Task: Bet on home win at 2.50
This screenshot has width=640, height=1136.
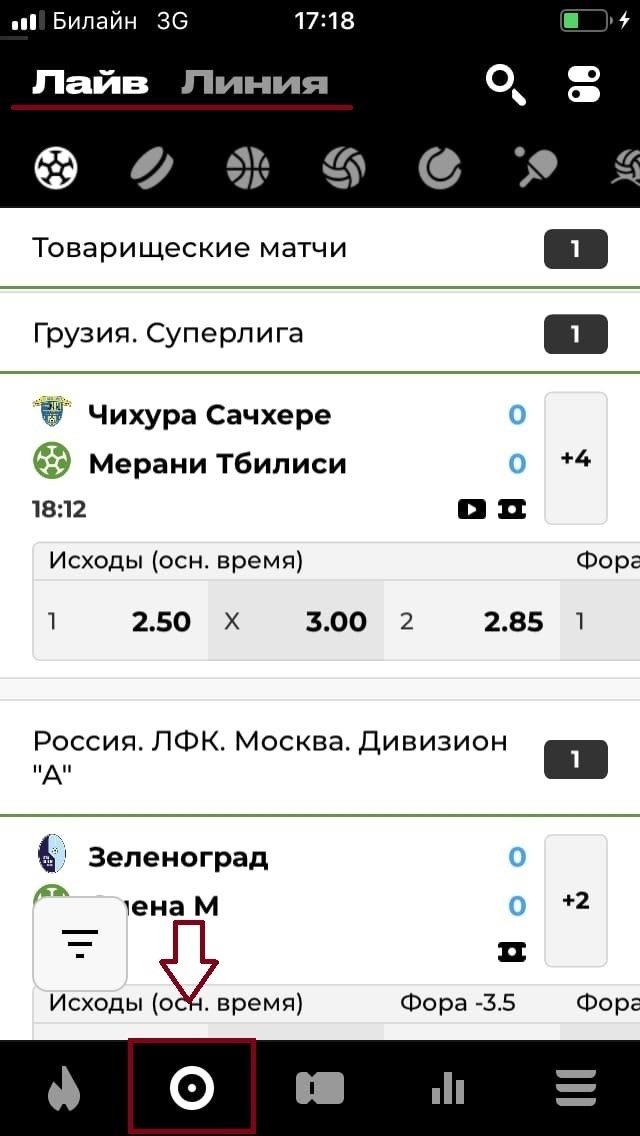Action: coord(121,621)
